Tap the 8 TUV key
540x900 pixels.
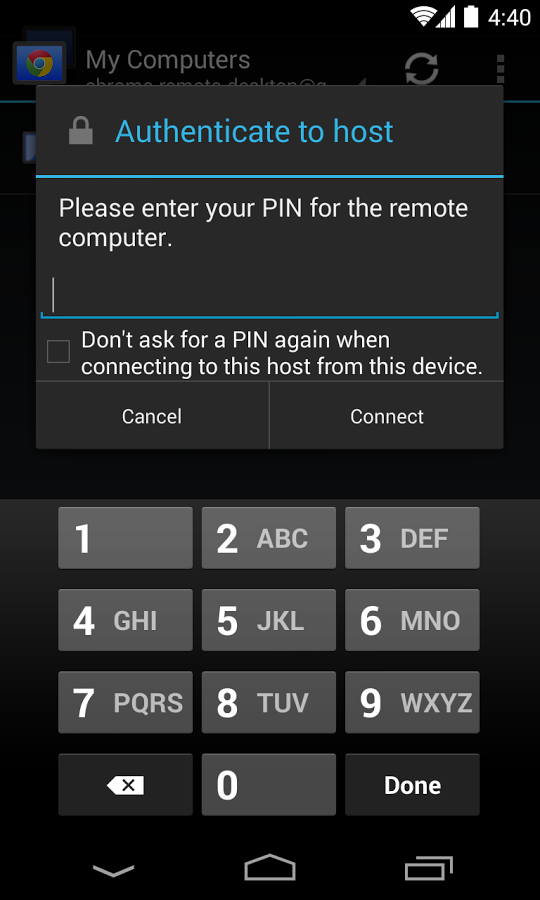coord(269,703)
